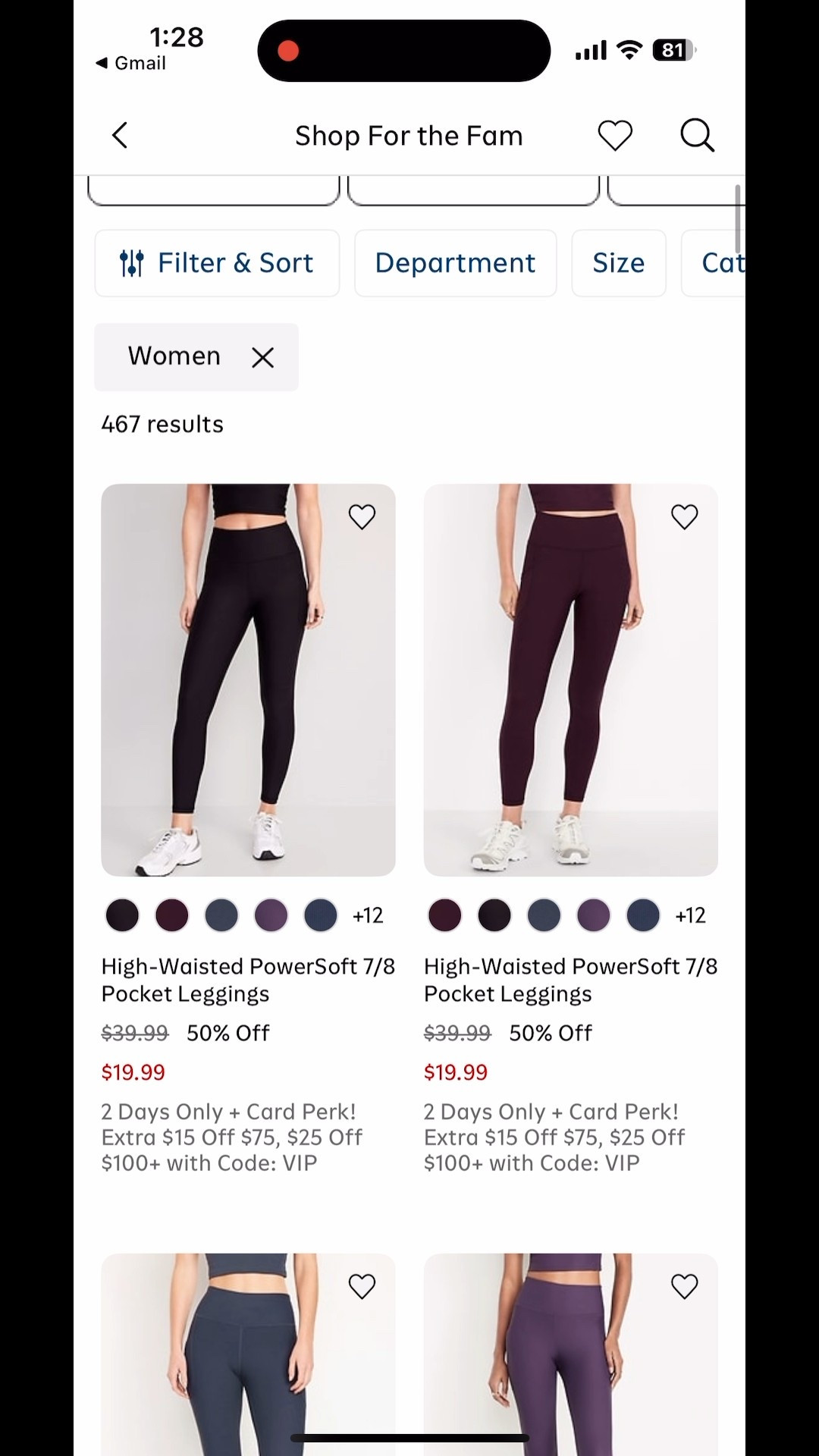Open the Size filter dropdown
Screen dimensions: 819x1456
[618, 263]
